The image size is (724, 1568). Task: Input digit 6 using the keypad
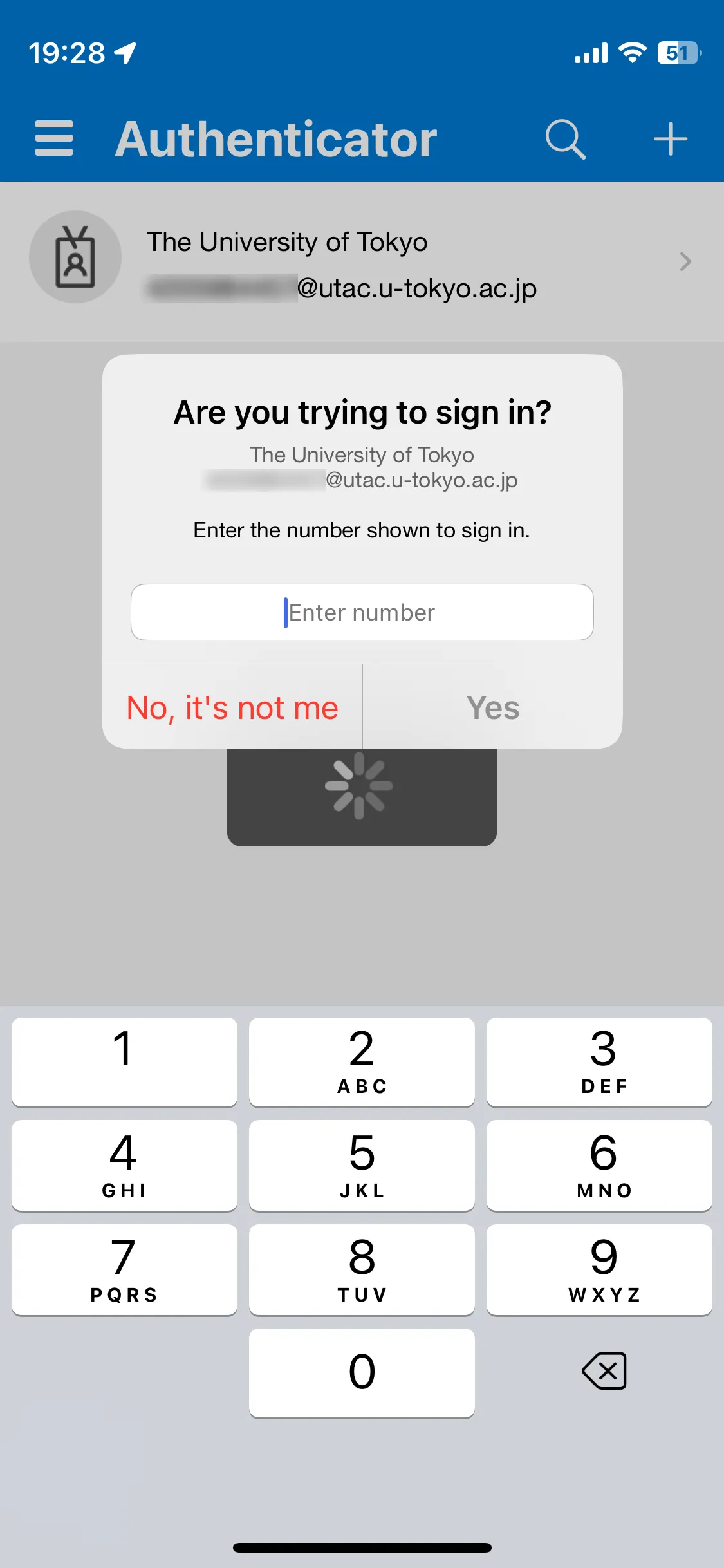[x=599, y=1165]
